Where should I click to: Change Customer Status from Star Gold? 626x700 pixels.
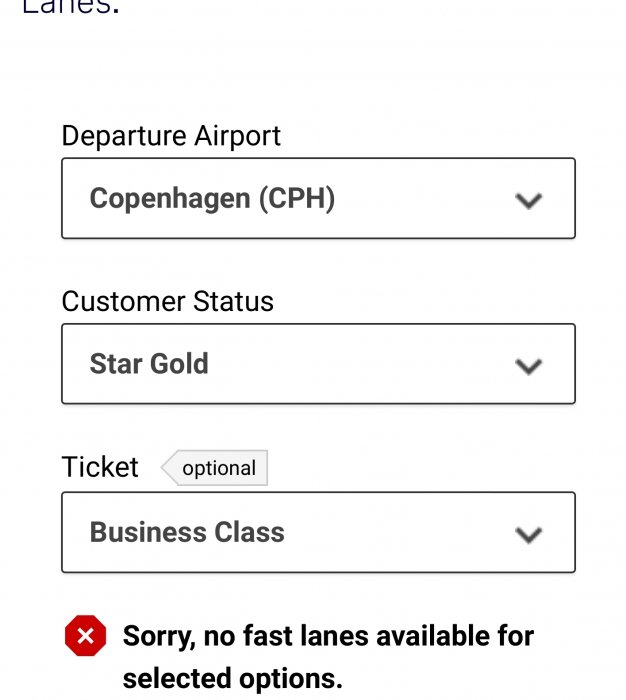318,364
